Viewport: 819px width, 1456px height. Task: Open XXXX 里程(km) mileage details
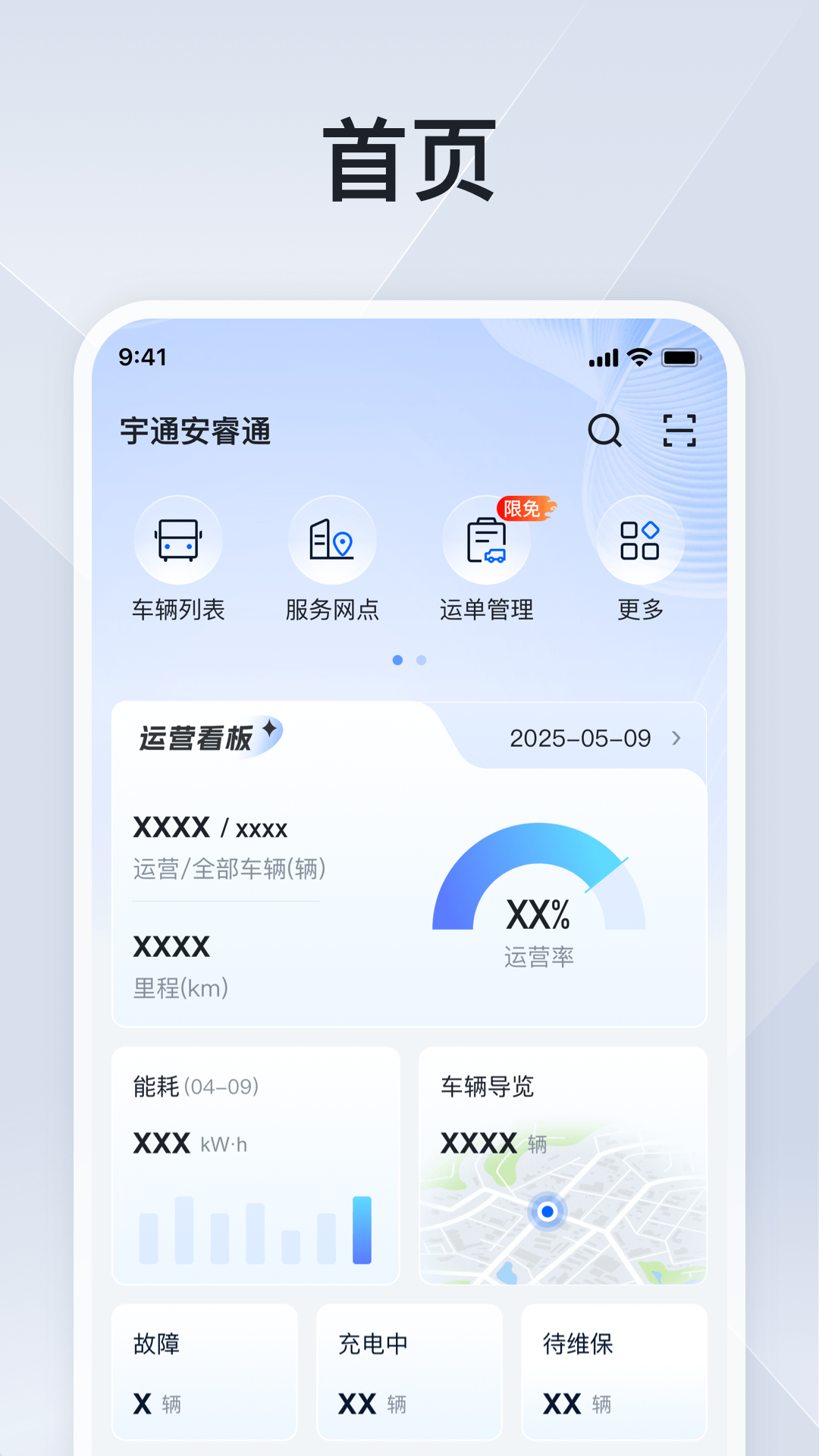pyautogui.click(x=182, y=967)
